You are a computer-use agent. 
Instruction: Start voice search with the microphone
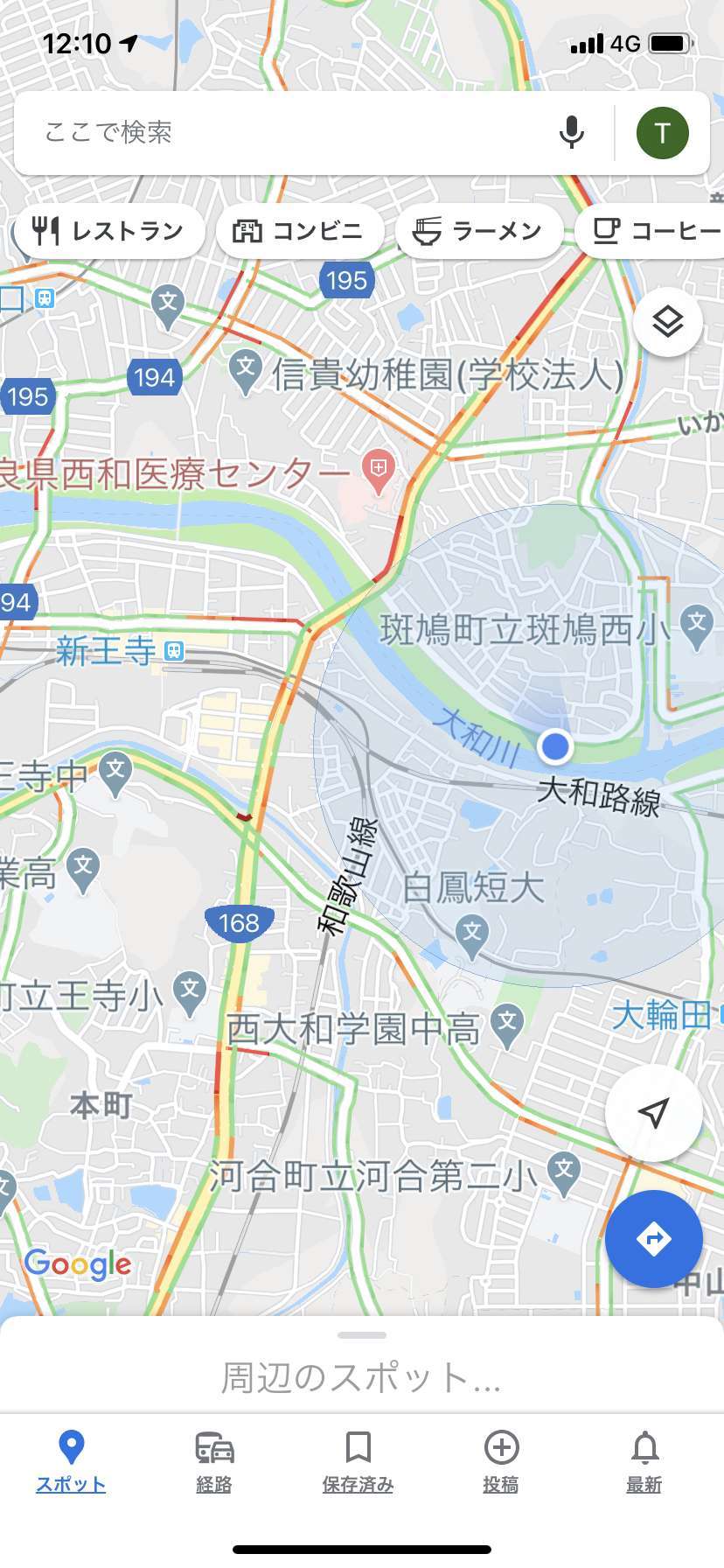tap(572, 133)
